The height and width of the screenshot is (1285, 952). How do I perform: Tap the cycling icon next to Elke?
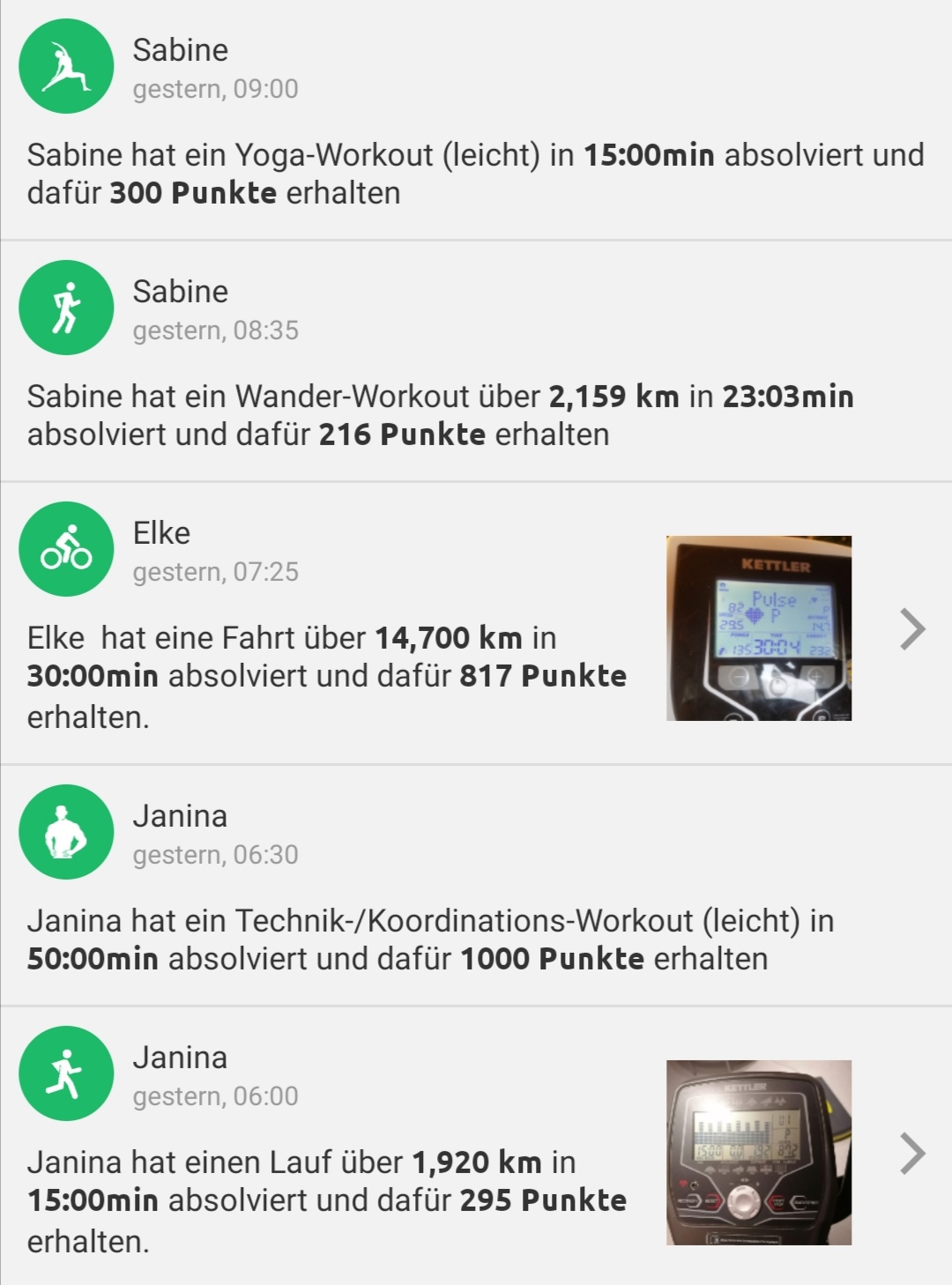tap(64, 548)
